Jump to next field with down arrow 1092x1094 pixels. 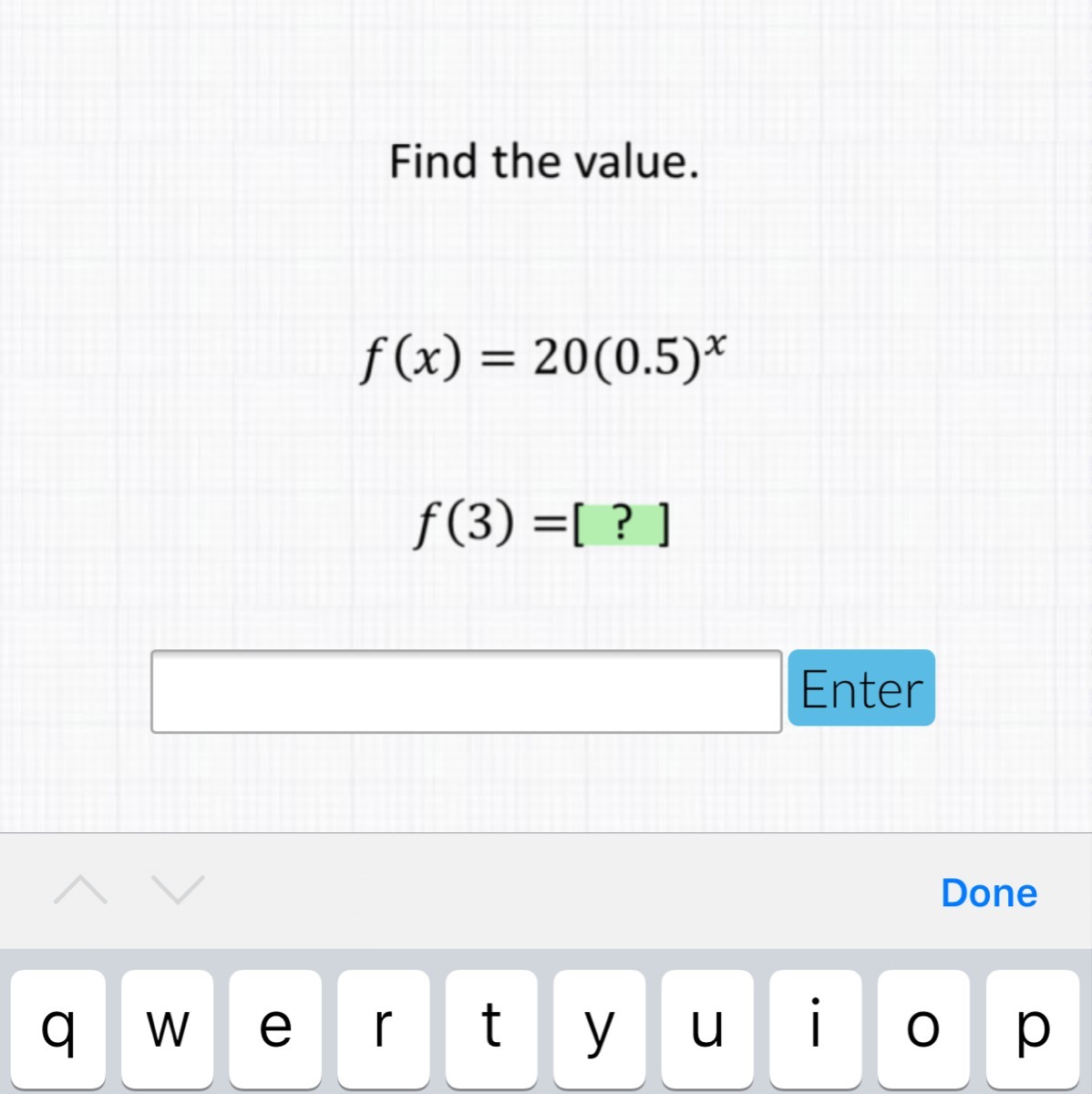tap(178, 889)
